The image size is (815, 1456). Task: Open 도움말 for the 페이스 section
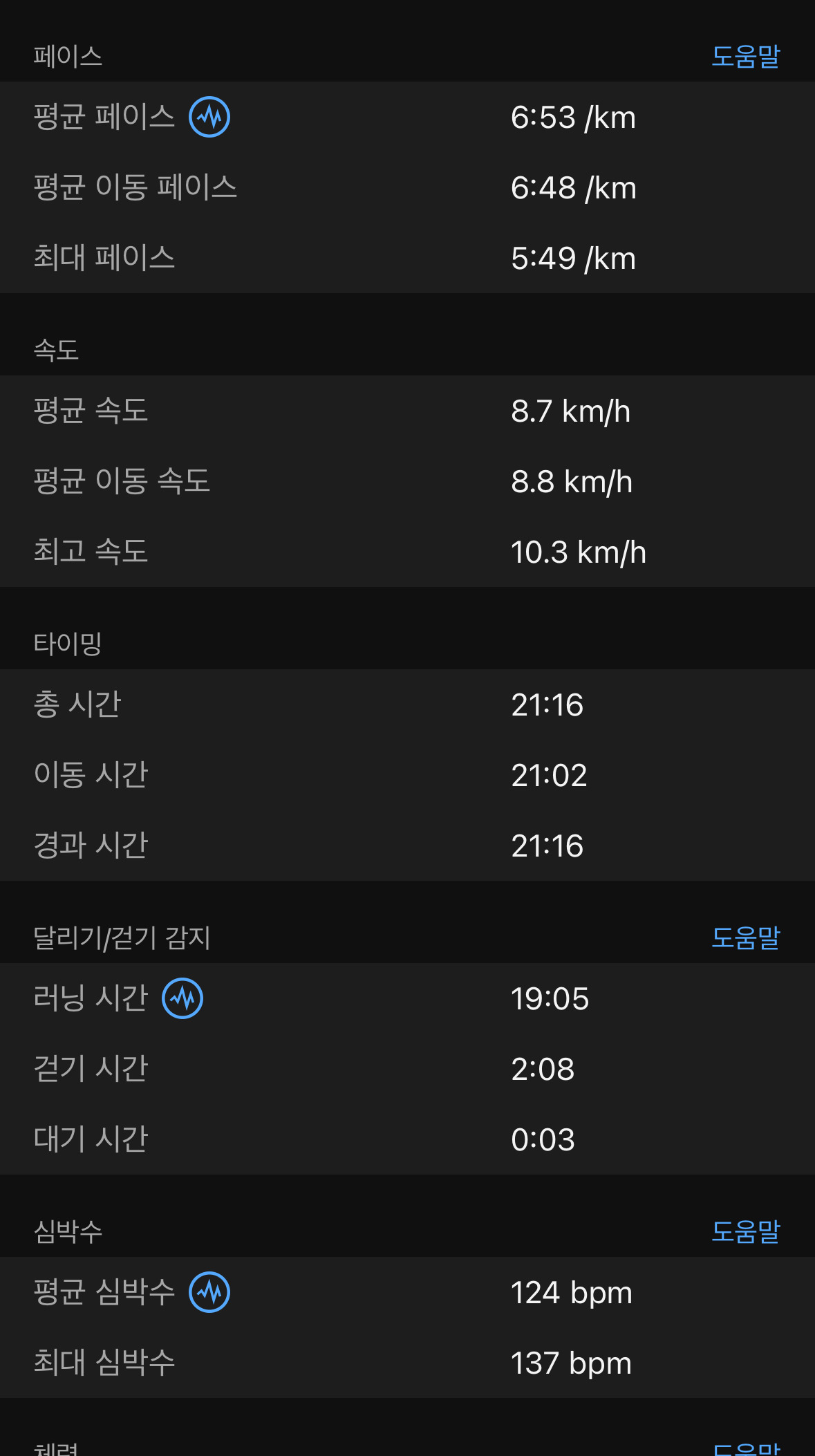coord(745,58)
